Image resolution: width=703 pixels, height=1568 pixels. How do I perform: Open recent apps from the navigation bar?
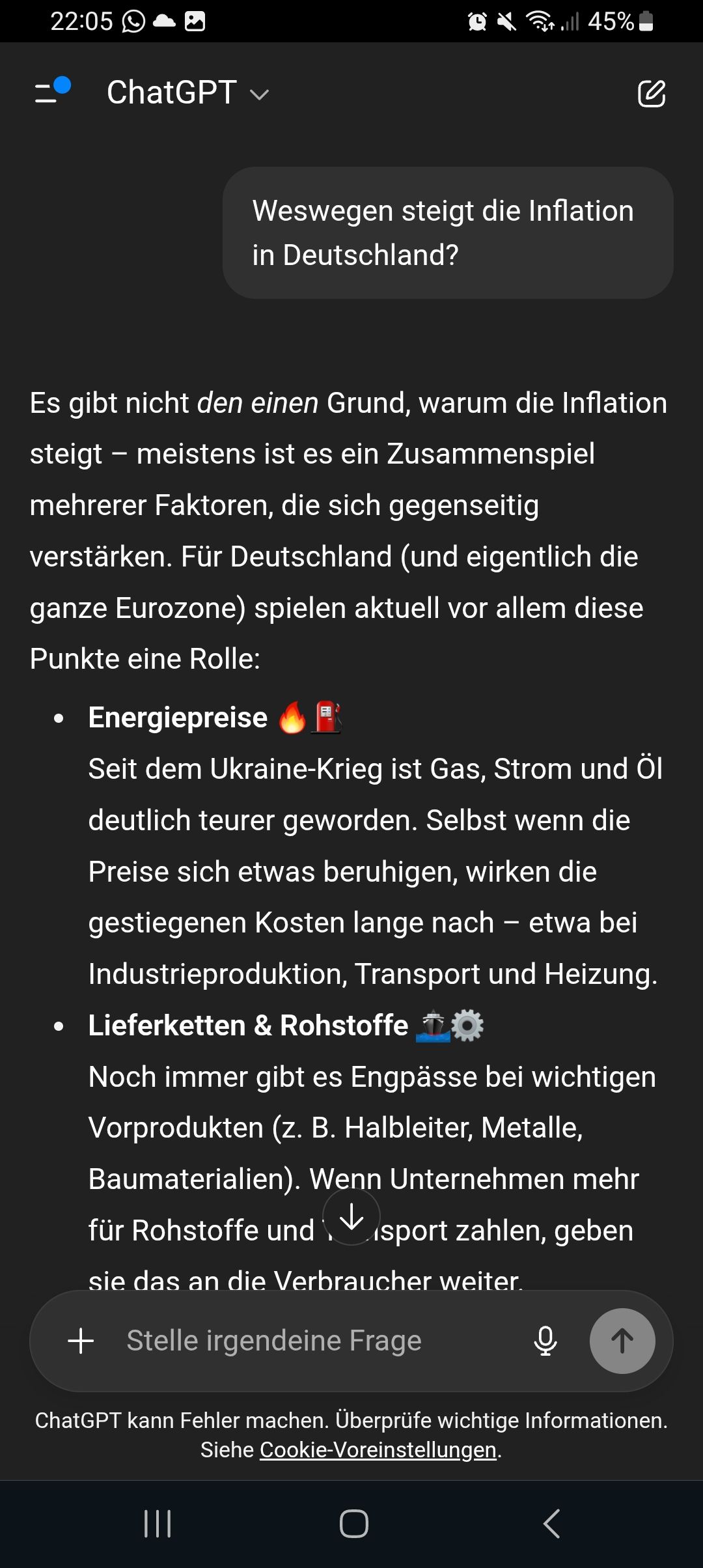[158, 1524]
